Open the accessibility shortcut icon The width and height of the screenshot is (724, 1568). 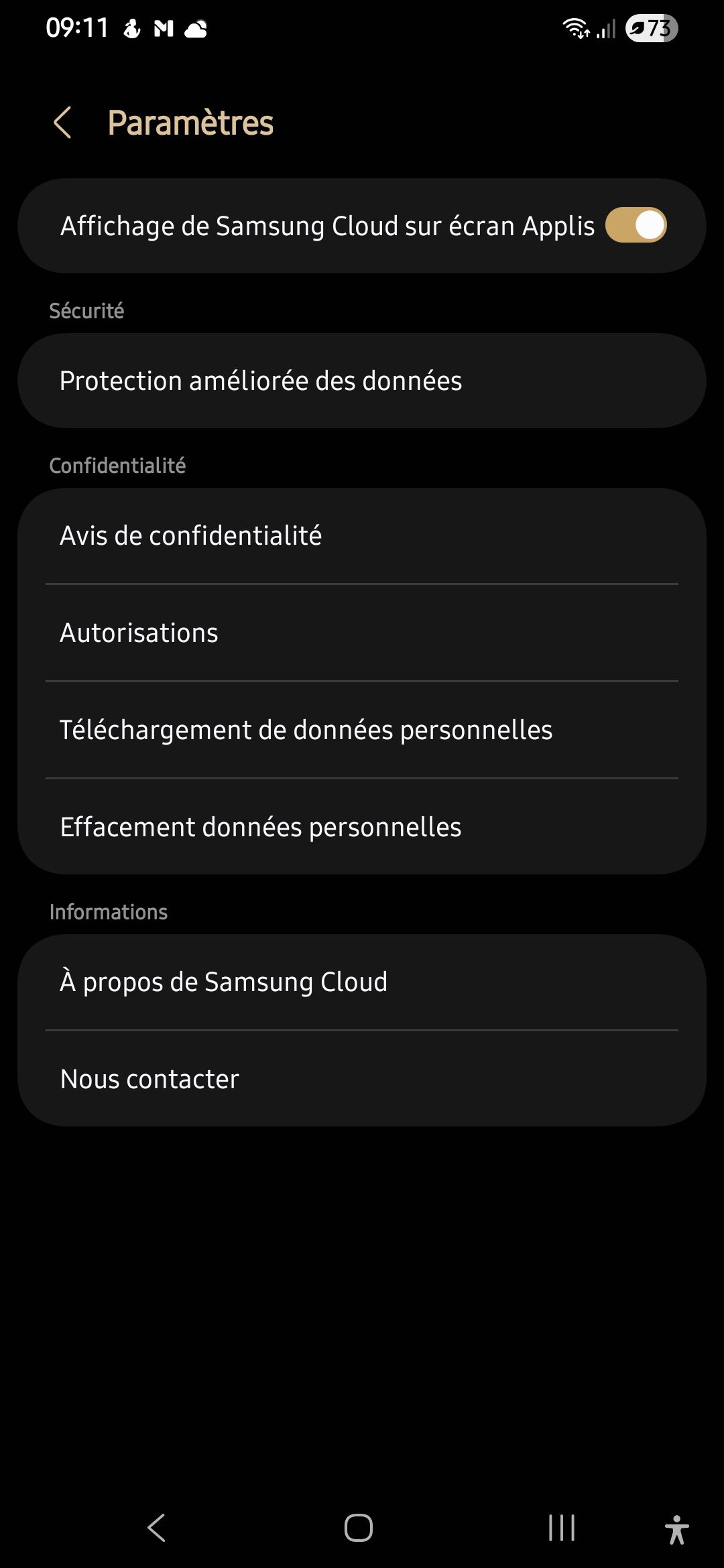(x=676, y=1529)
